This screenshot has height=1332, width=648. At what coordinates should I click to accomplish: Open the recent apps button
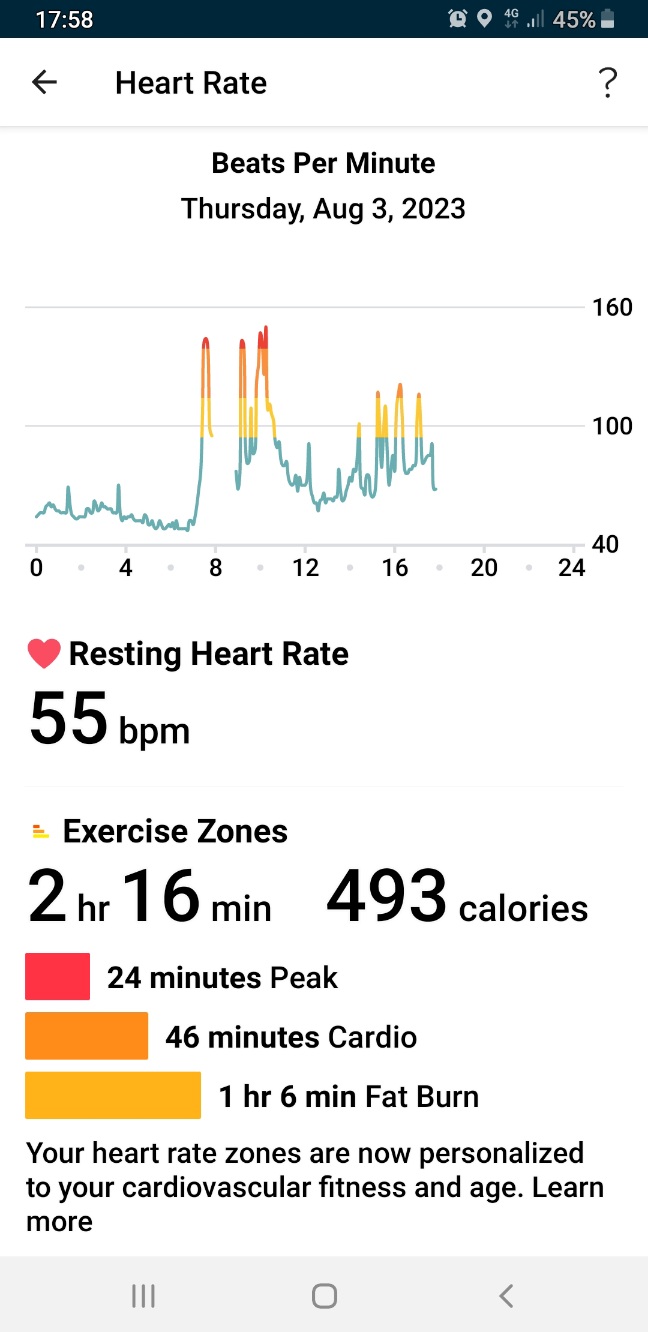click(143, 1296)
